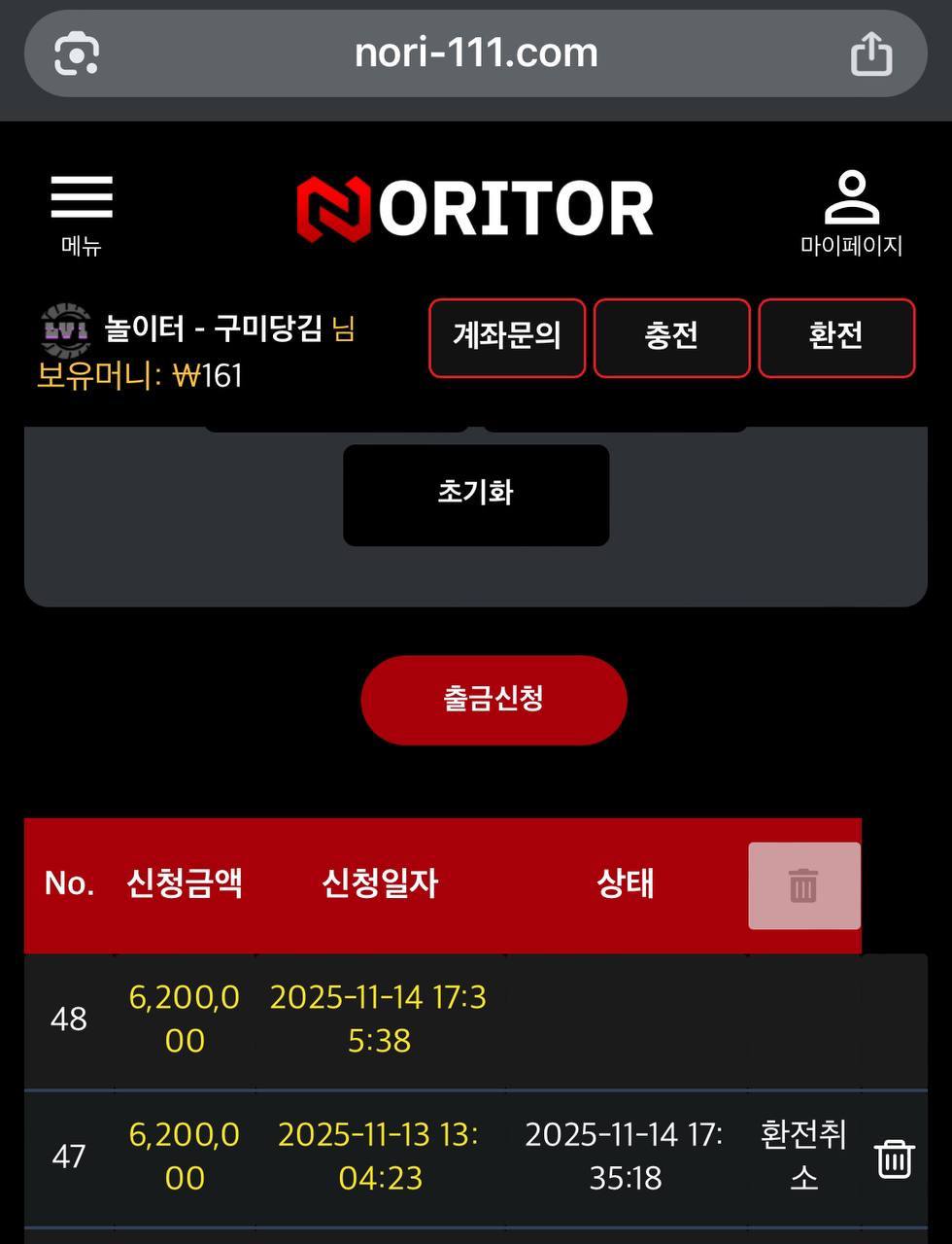Tap the nori-111.com address bar

pyautogui.click(x=476, y=52)
